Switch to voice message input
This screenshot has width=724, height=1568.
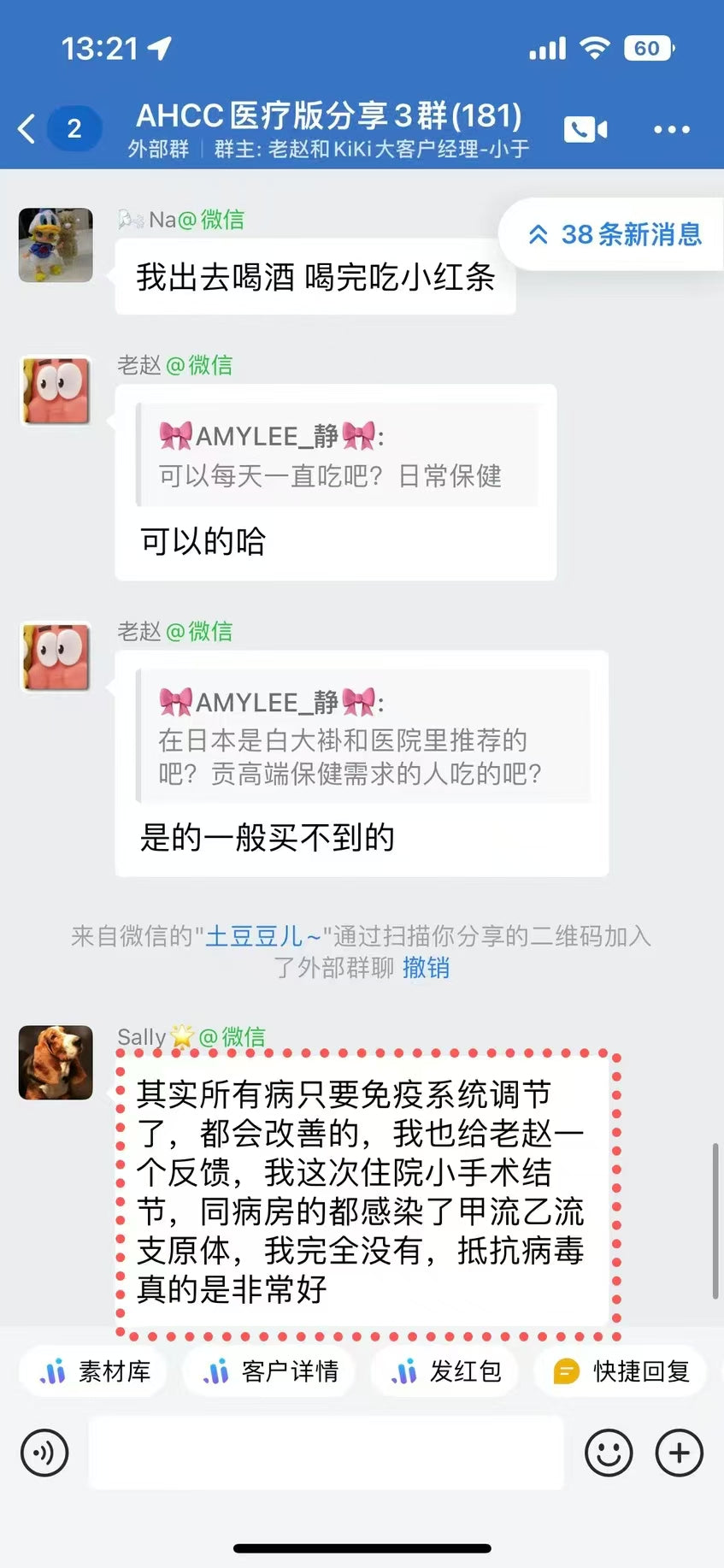[44, 1453]
